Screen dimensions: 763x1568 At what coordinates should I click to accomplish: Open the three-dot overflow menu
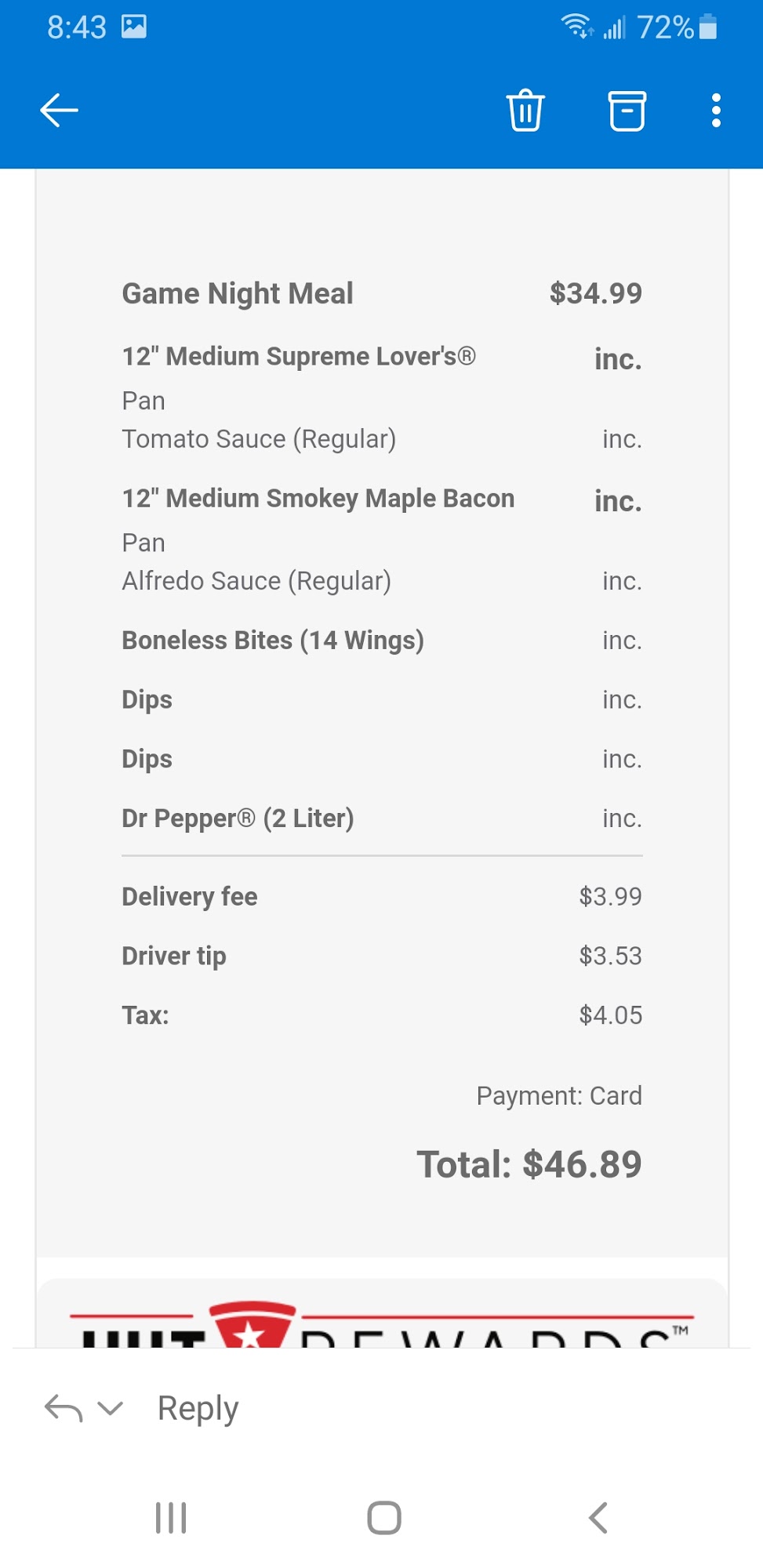pos(715,110)
